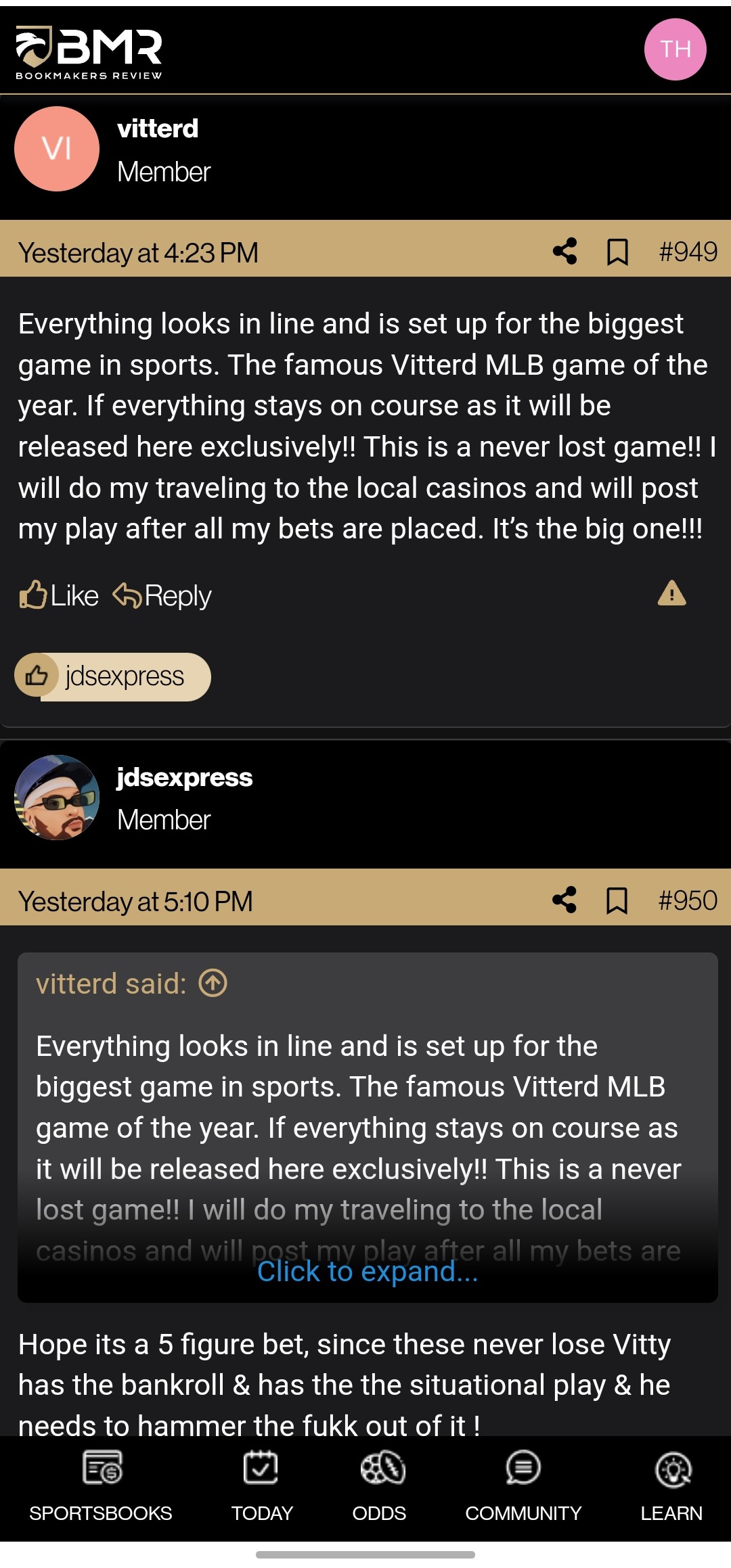Tap jdsexpress's profile picture

(x=56, y=798)
